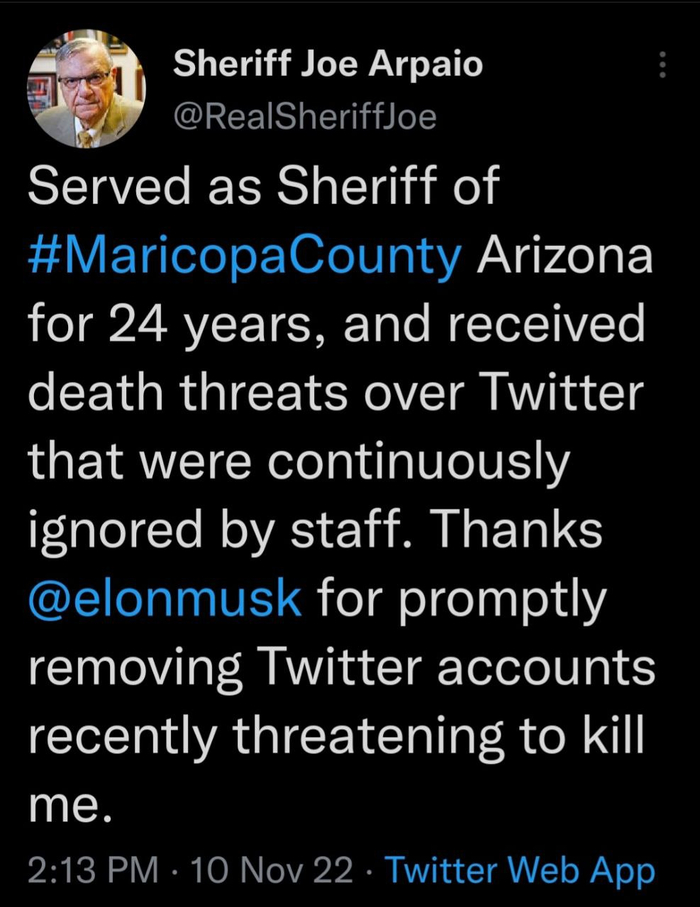Open Sheriff Joe Arpaio's profile picture
Screen dimensions: 700x907
tap(86, 90)
